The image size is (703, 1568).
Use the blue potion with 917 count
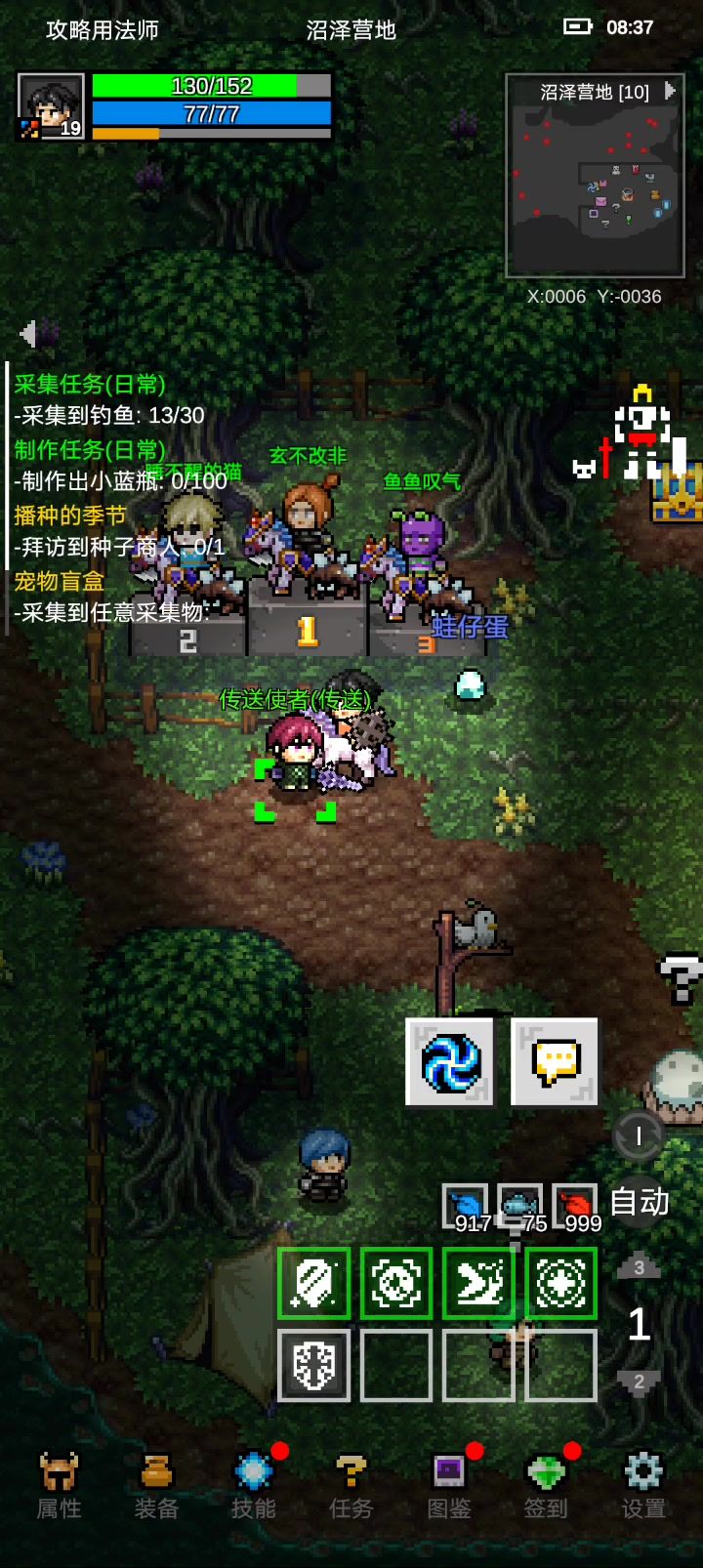(466, 1208)
